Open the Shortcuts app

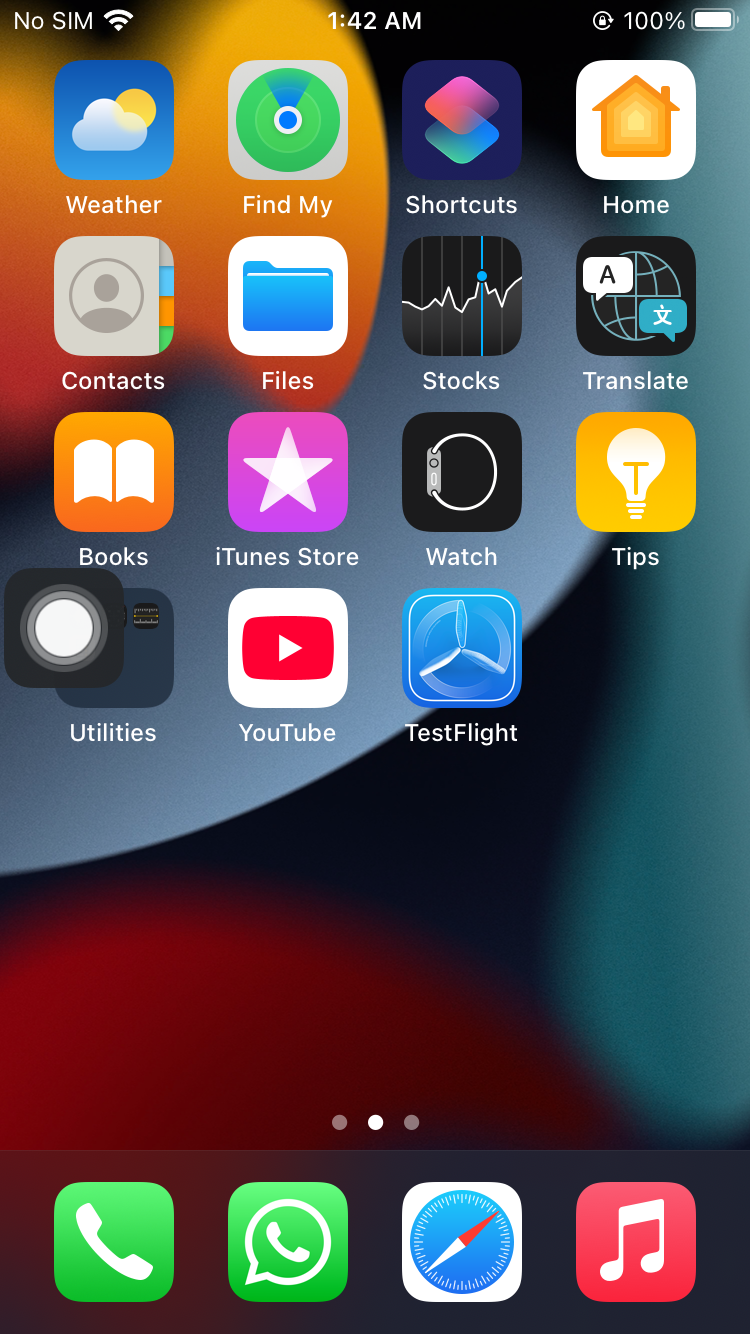point(461,120)
